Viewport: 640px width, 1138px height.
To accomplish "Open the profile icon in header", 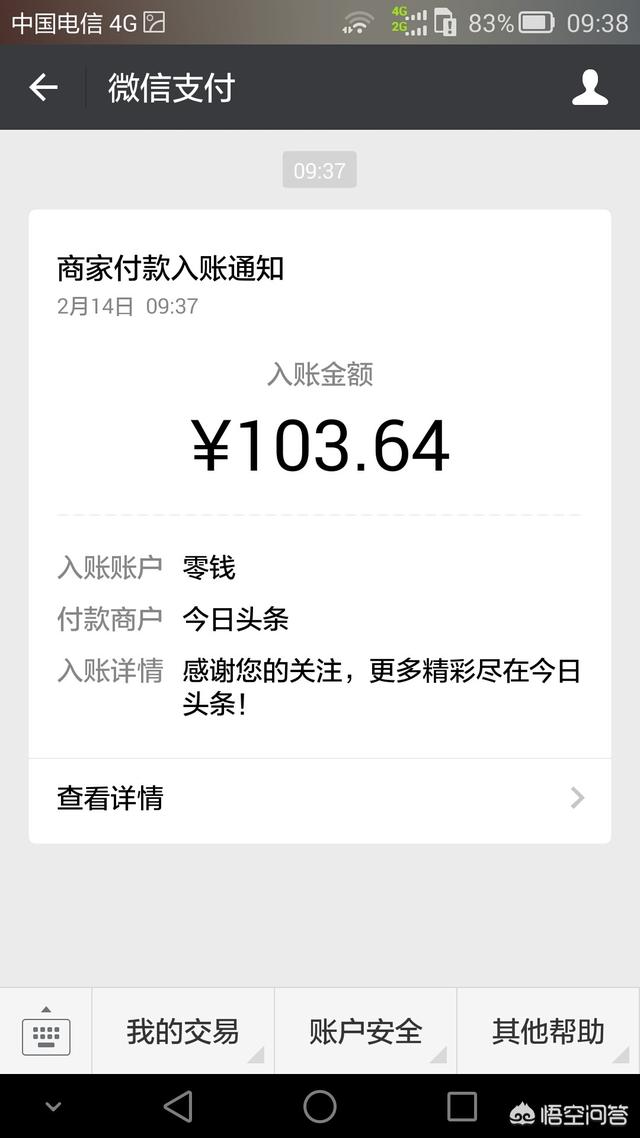I will (590, 88).
